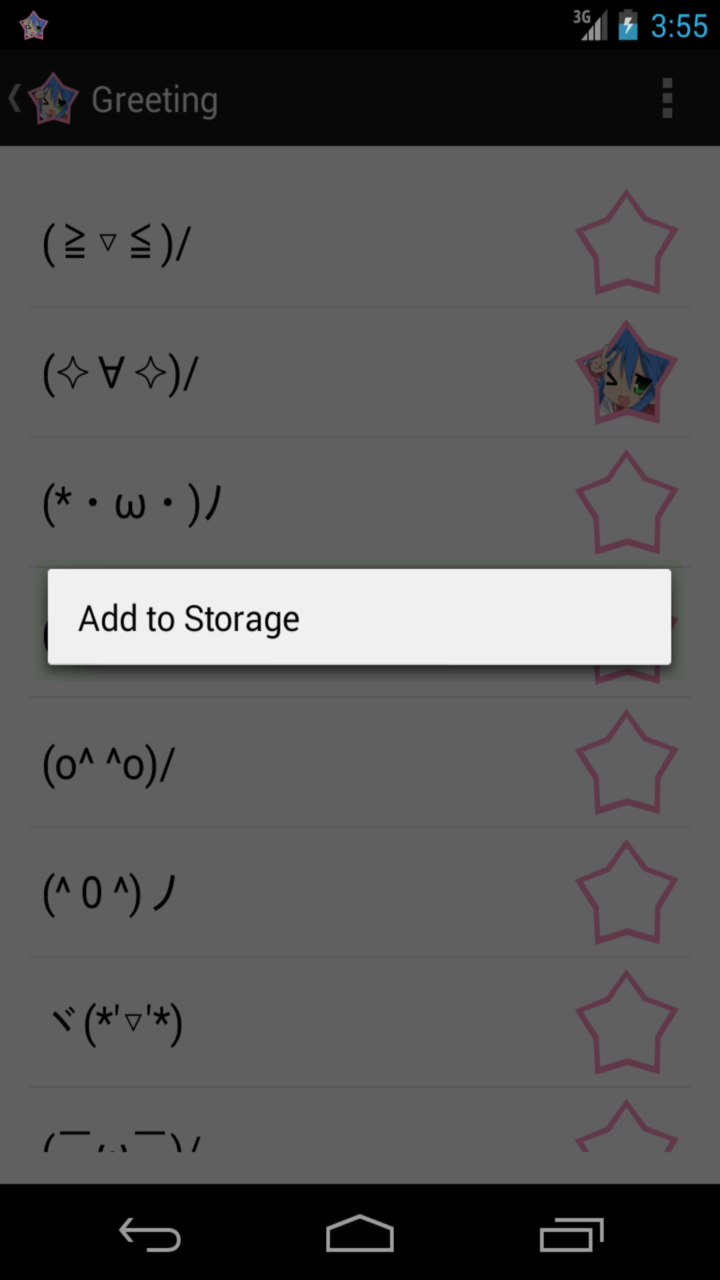The height and width of the screenshot is (1280, 720).
Task: Tap the status bar battery icon
Action: pos(626,25)
